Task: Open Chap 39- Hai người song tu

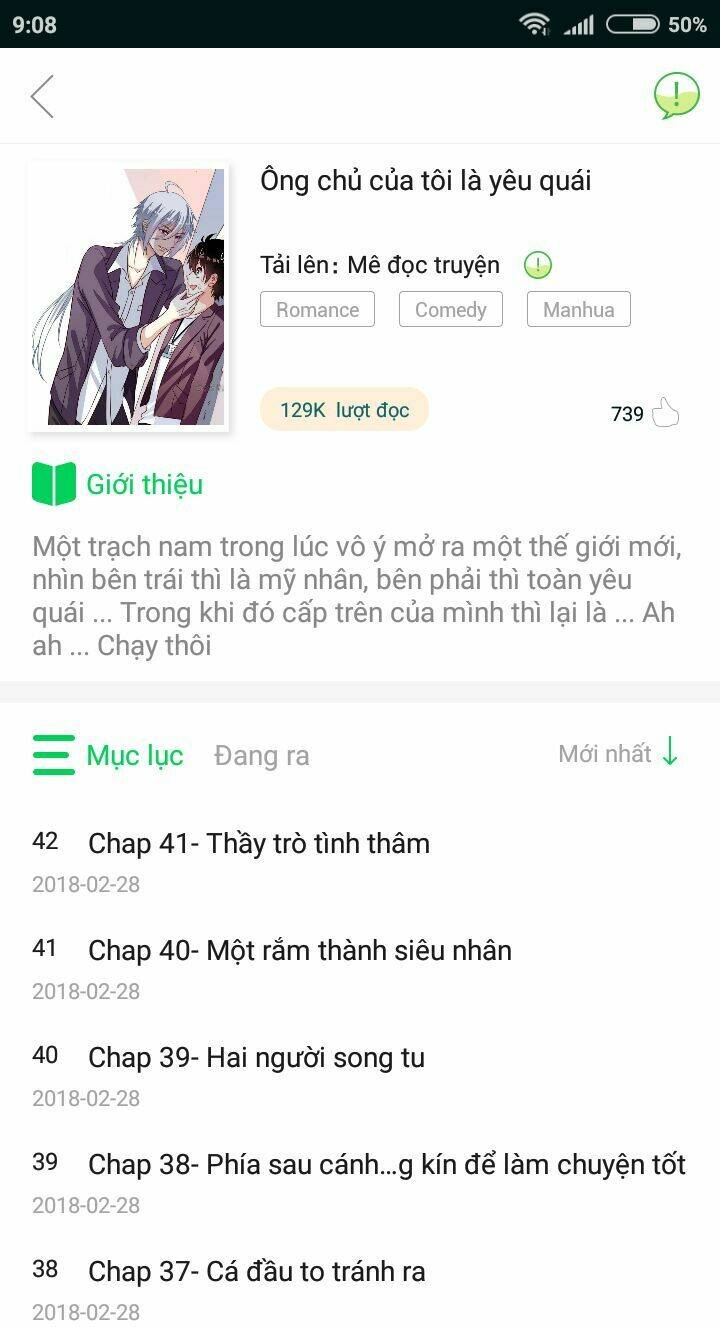Action: [x=256, y=1057]
